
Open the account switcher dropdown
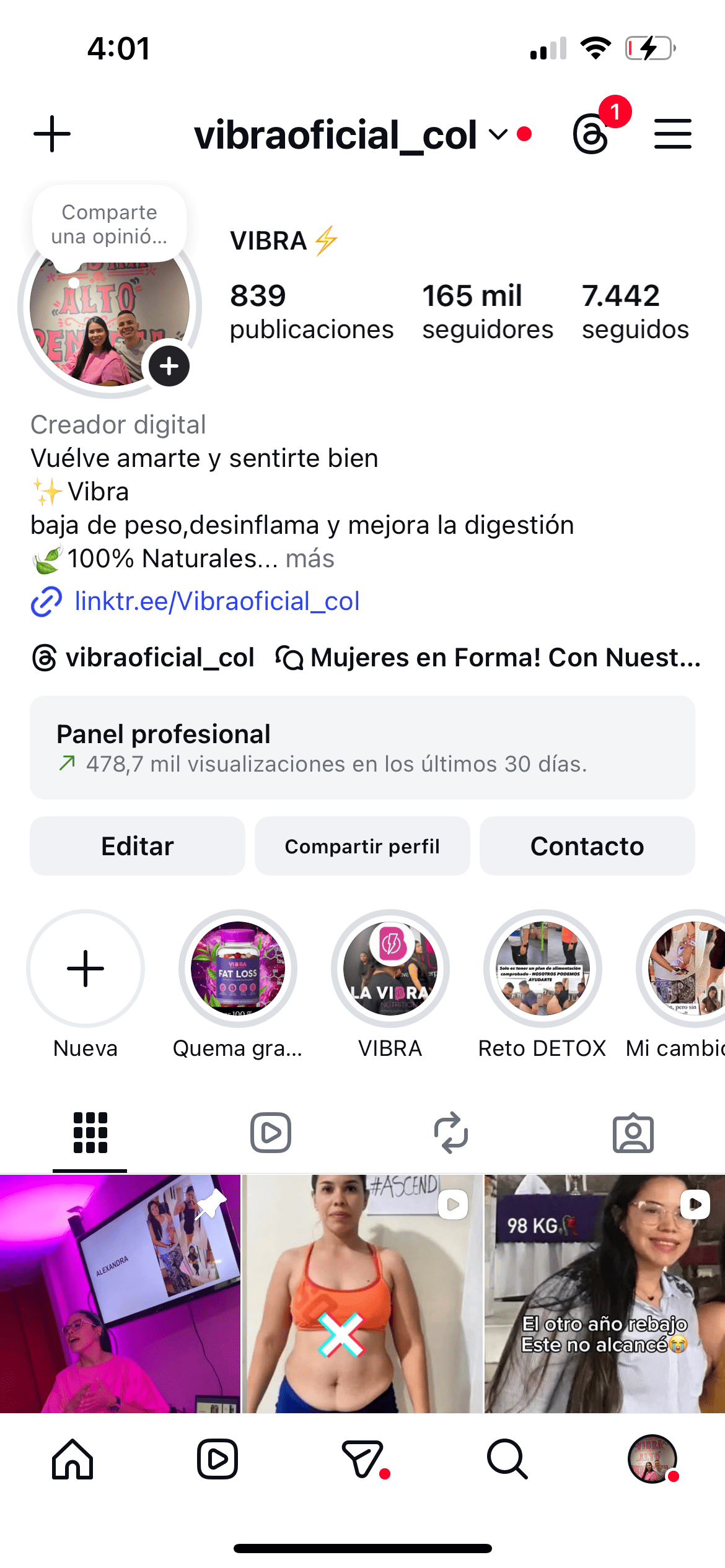[x=498, y=134]
